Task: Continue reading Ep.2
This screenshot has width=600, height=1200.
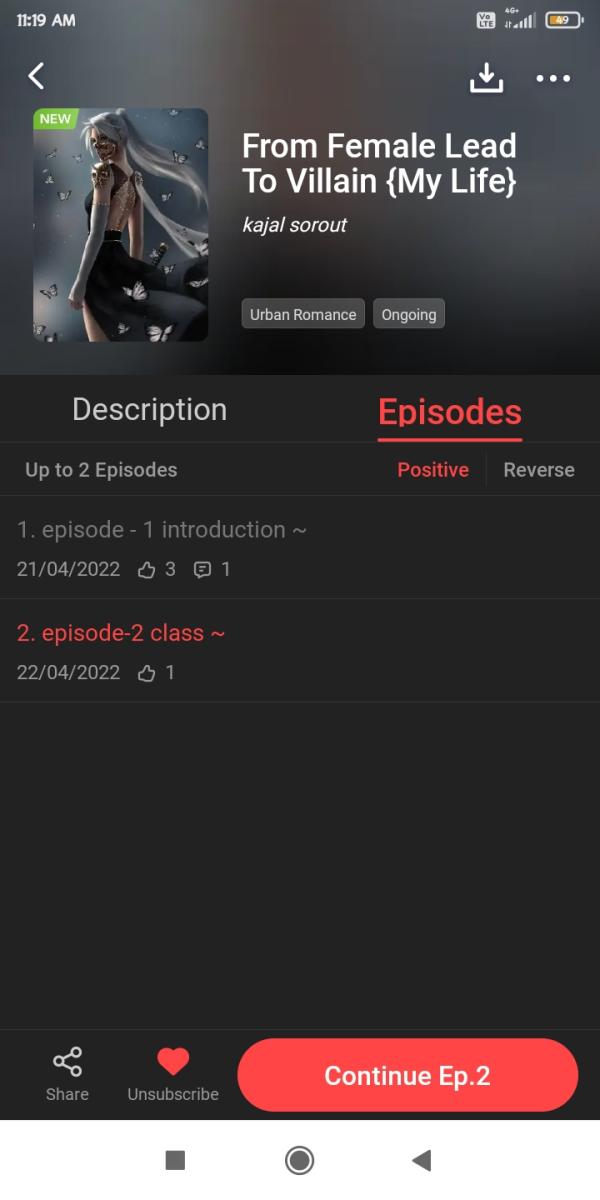Action: pos(407,1075)
